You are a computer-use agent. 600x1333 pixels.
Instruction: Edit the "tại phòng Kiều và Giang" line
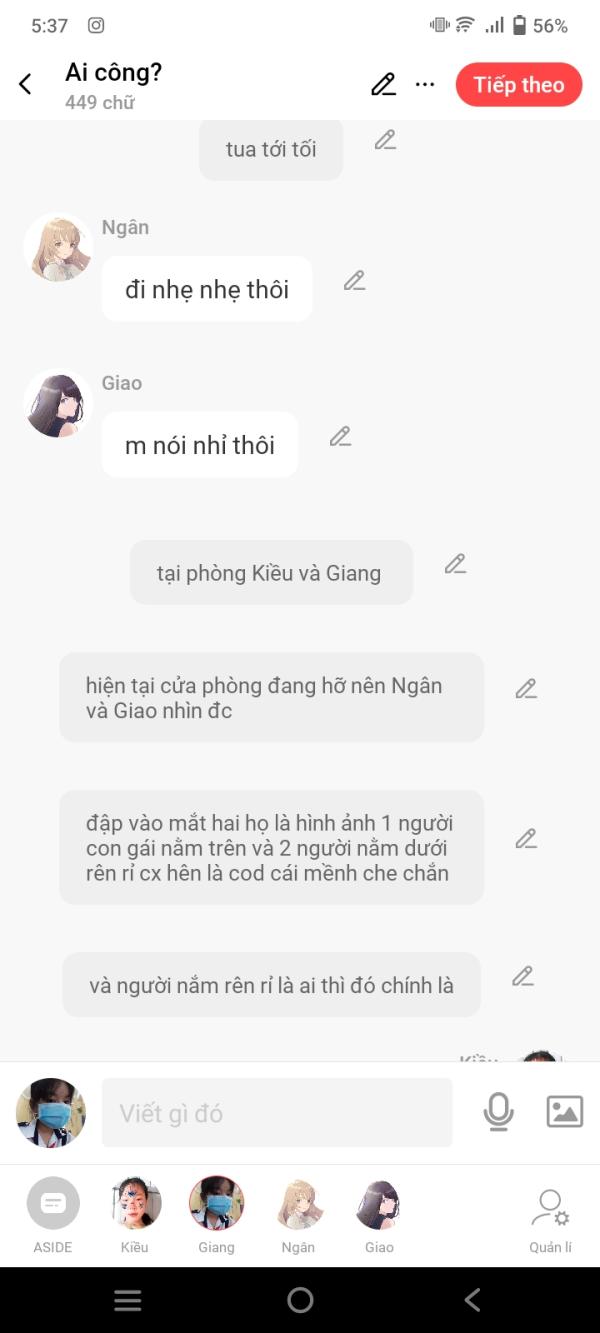point(455,564)
